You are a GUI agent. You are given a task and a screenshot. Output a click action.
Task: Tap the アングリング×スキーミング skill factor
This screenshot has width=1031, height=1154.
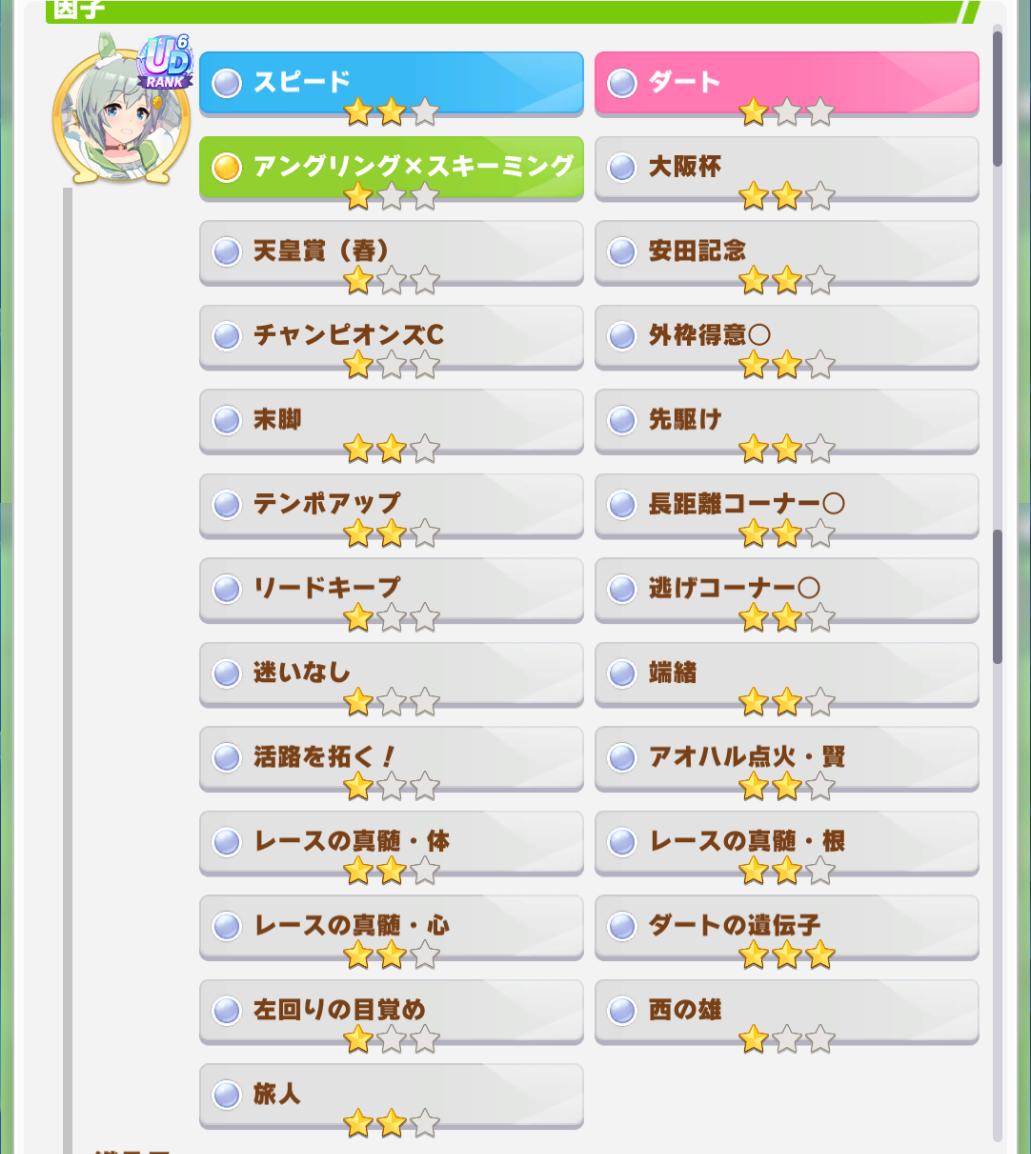point(391,167)
